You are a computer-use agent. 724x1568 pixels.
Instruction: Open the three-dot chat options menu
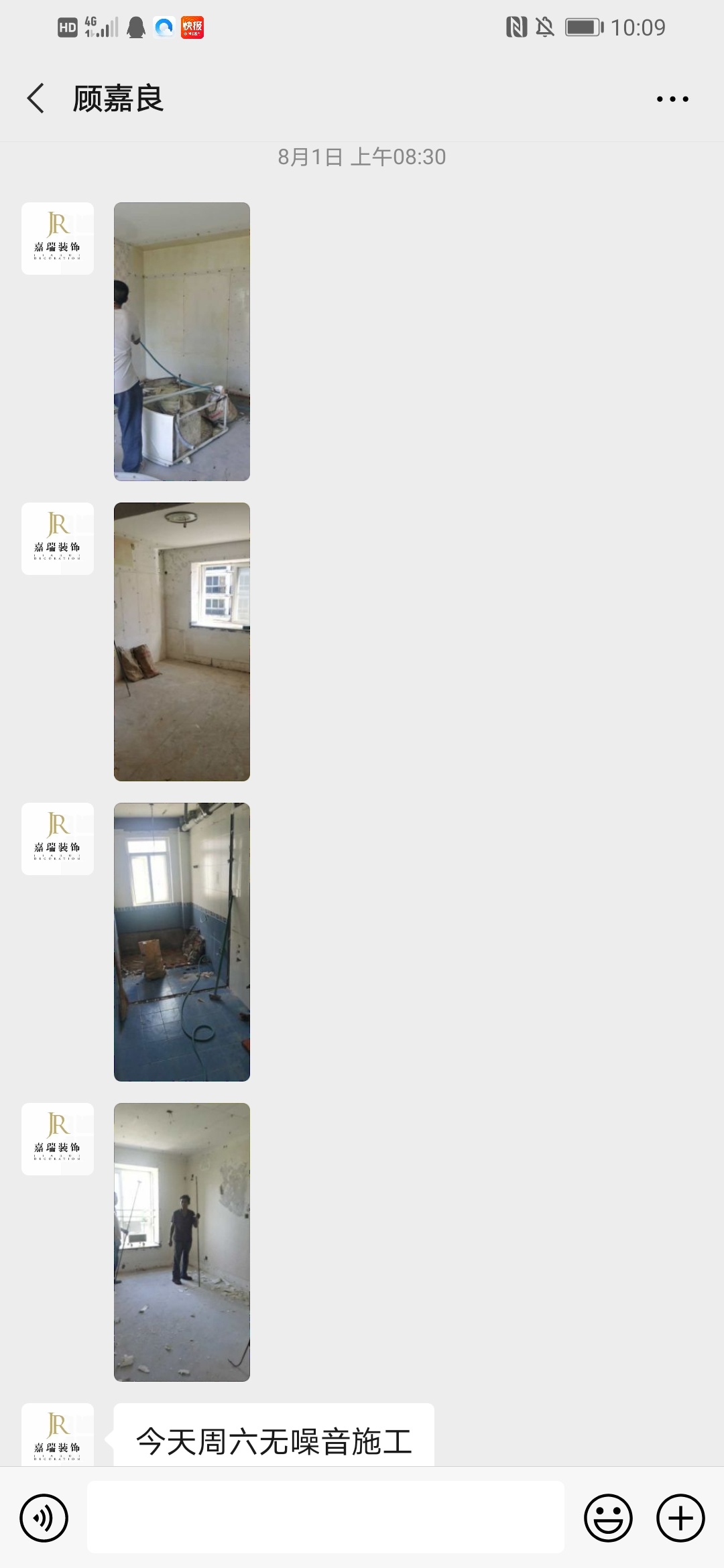tap(672, 99)
